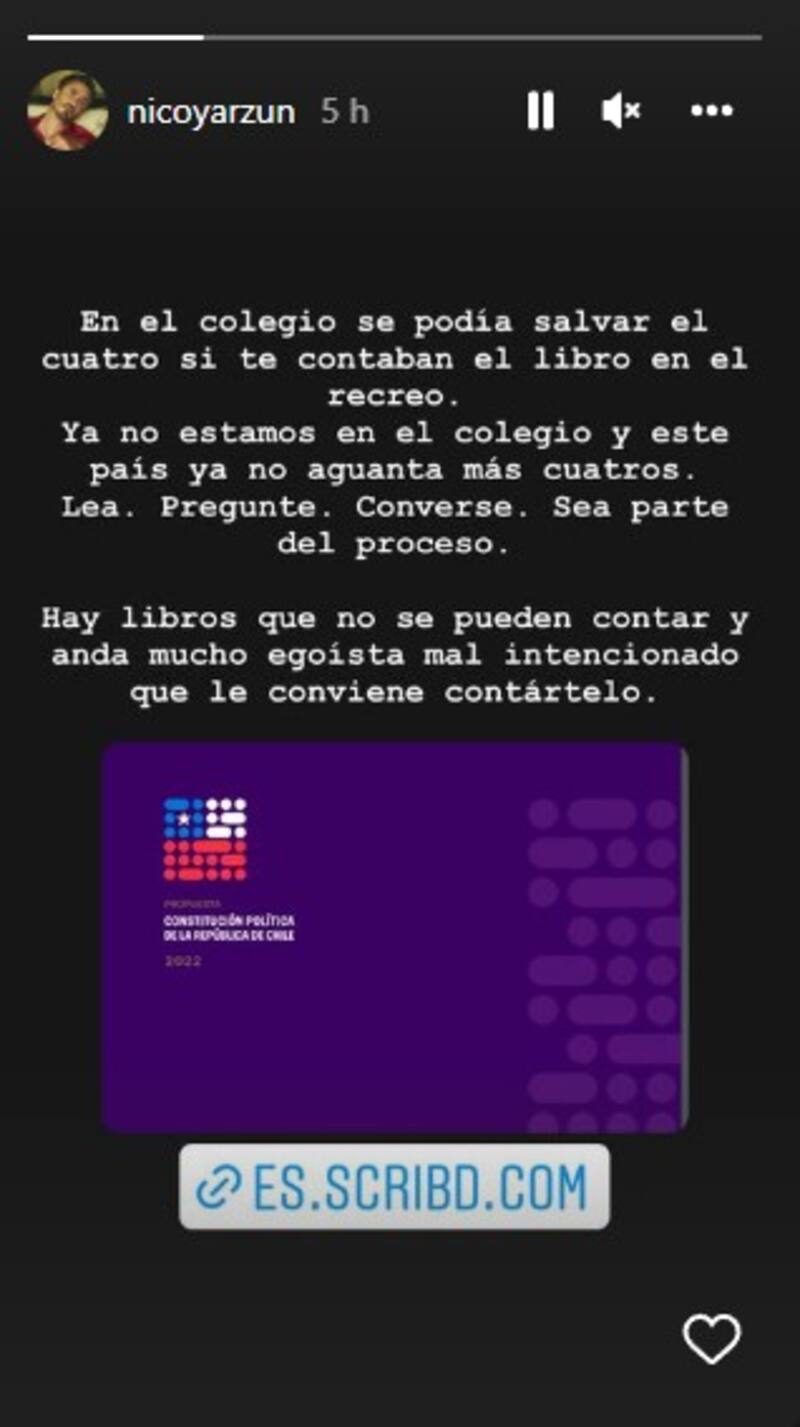The height and width of the screenshot is (1427, 800).
Task: Like this story with the heart
Action: [711, 1337]
